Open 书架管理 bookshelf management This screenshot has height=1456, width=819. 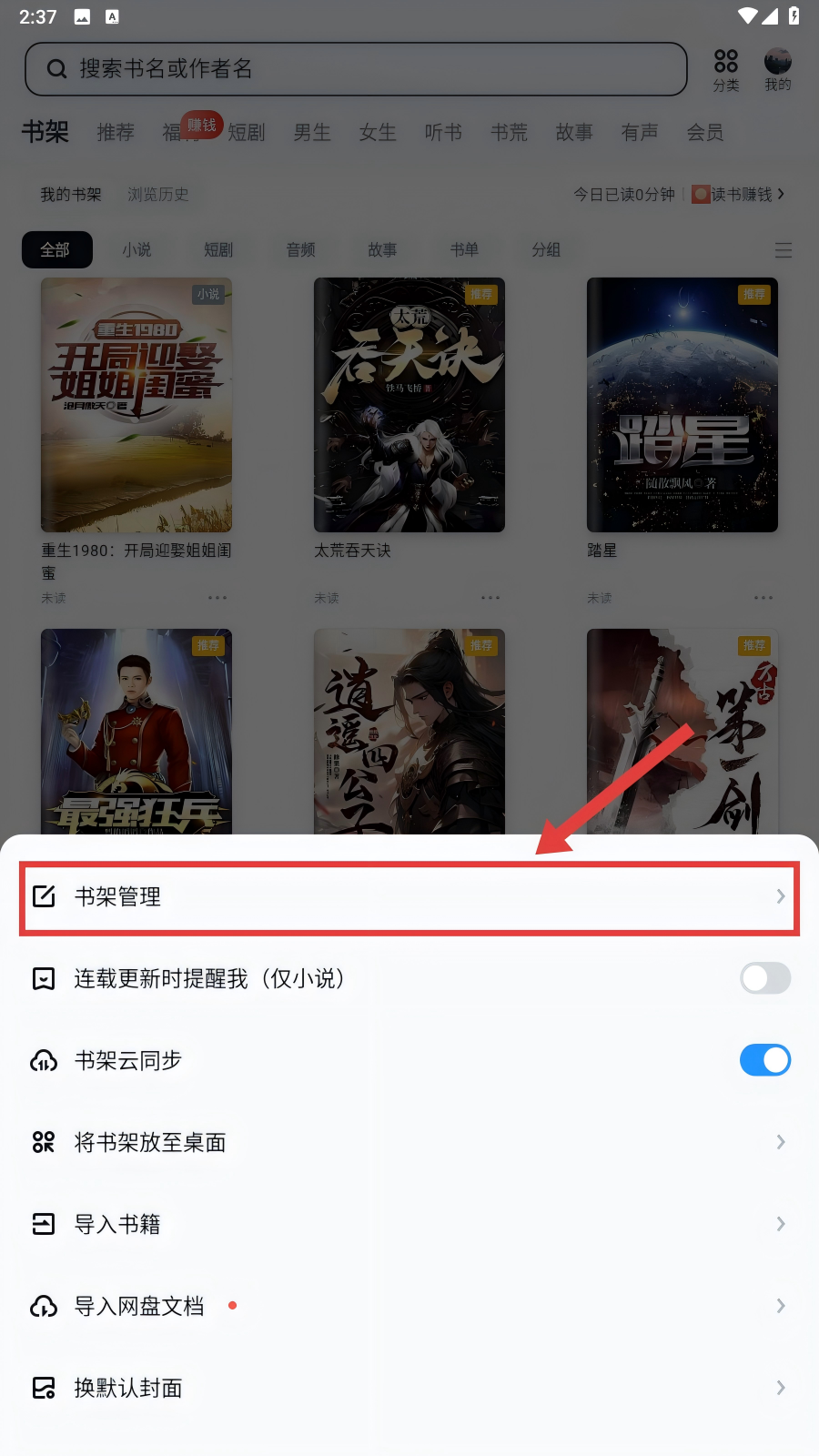(x=409, y=897)
